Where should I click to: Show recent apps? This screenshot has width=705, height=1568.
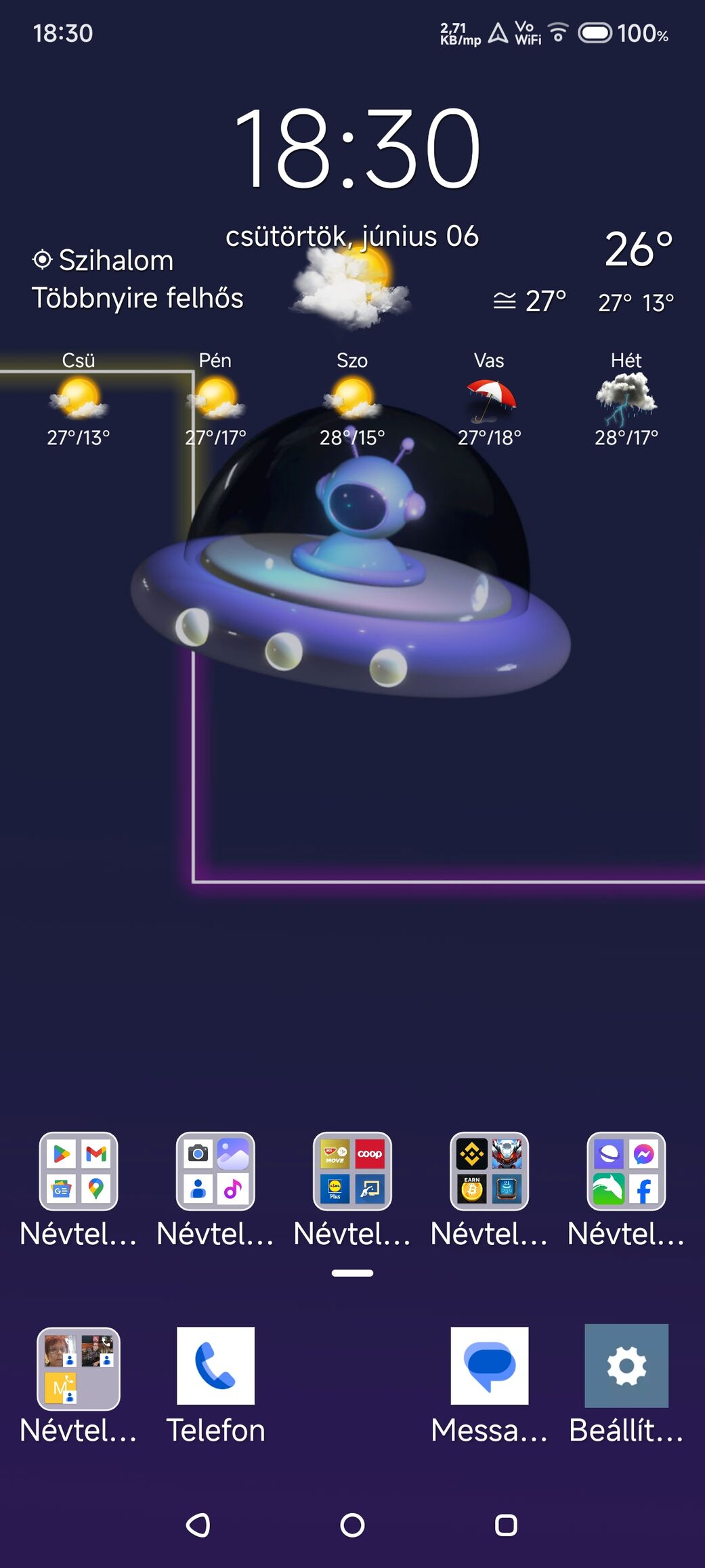point(506,1525)
